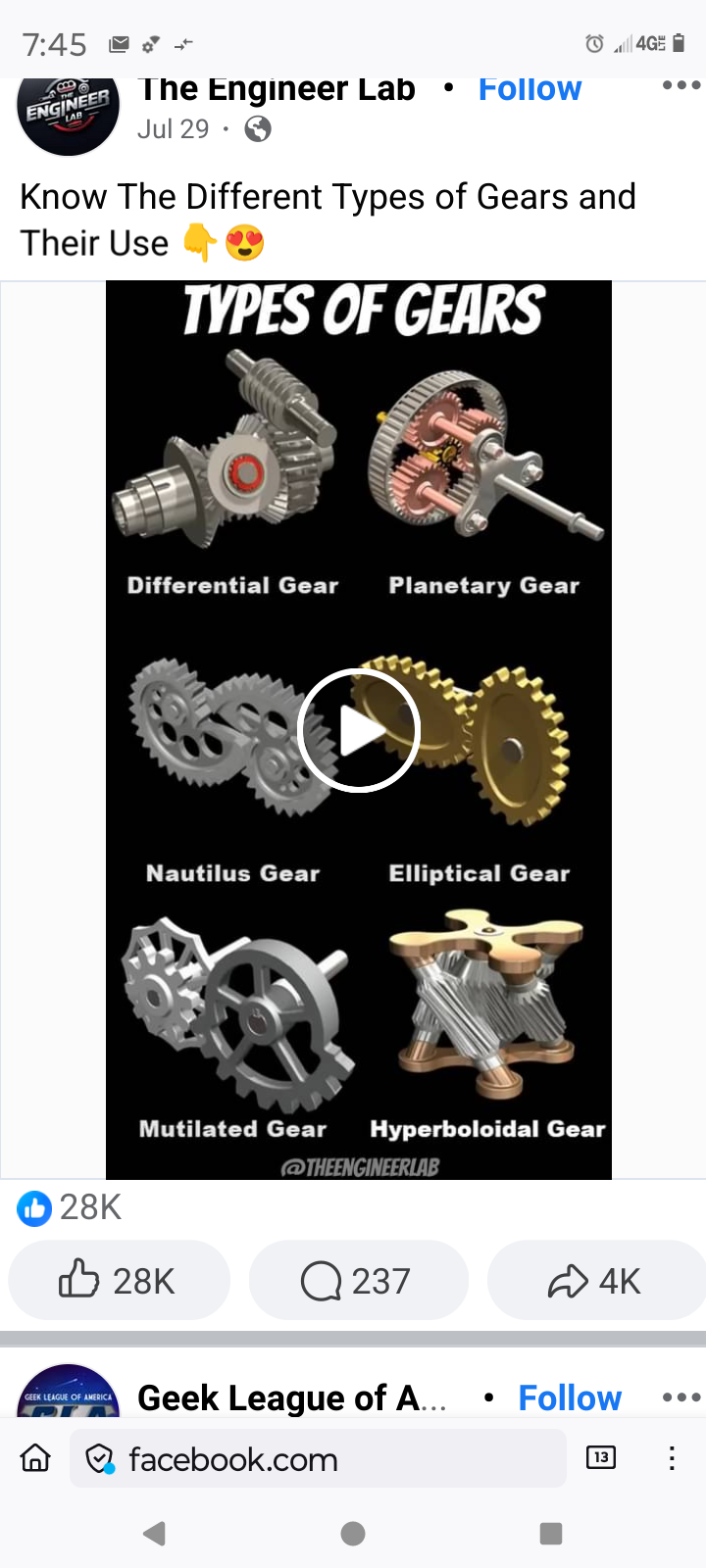Image resolution: width=706 pixels, height=1568 pixels.
Task: Follow The Engineer Lab page
Action: click(529, 89)
